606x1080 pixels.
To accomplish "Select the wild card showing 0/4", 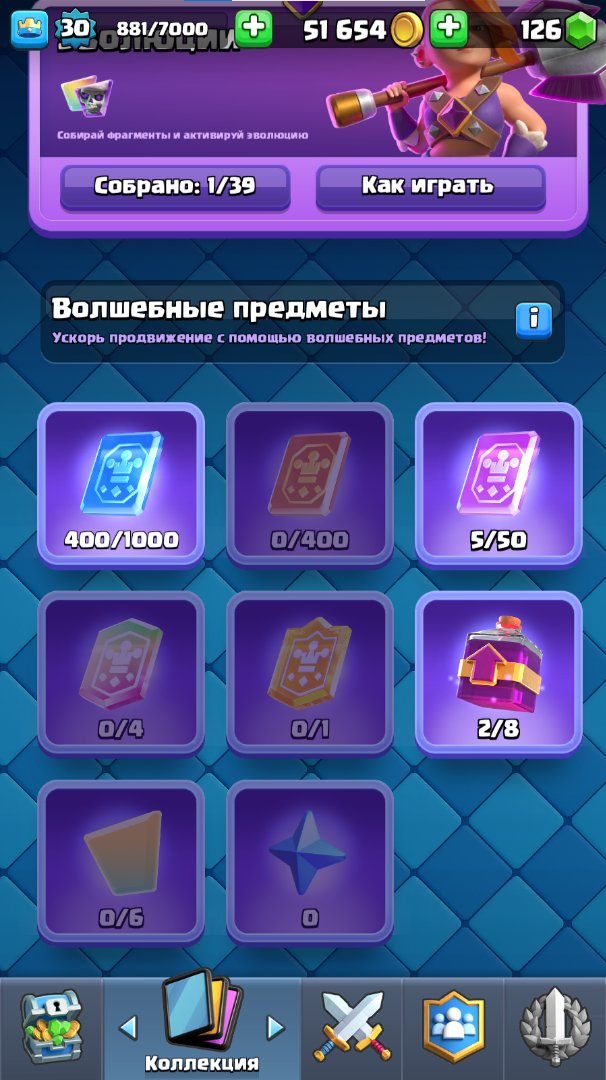I will pyautogui.click(x=121, y=673).
